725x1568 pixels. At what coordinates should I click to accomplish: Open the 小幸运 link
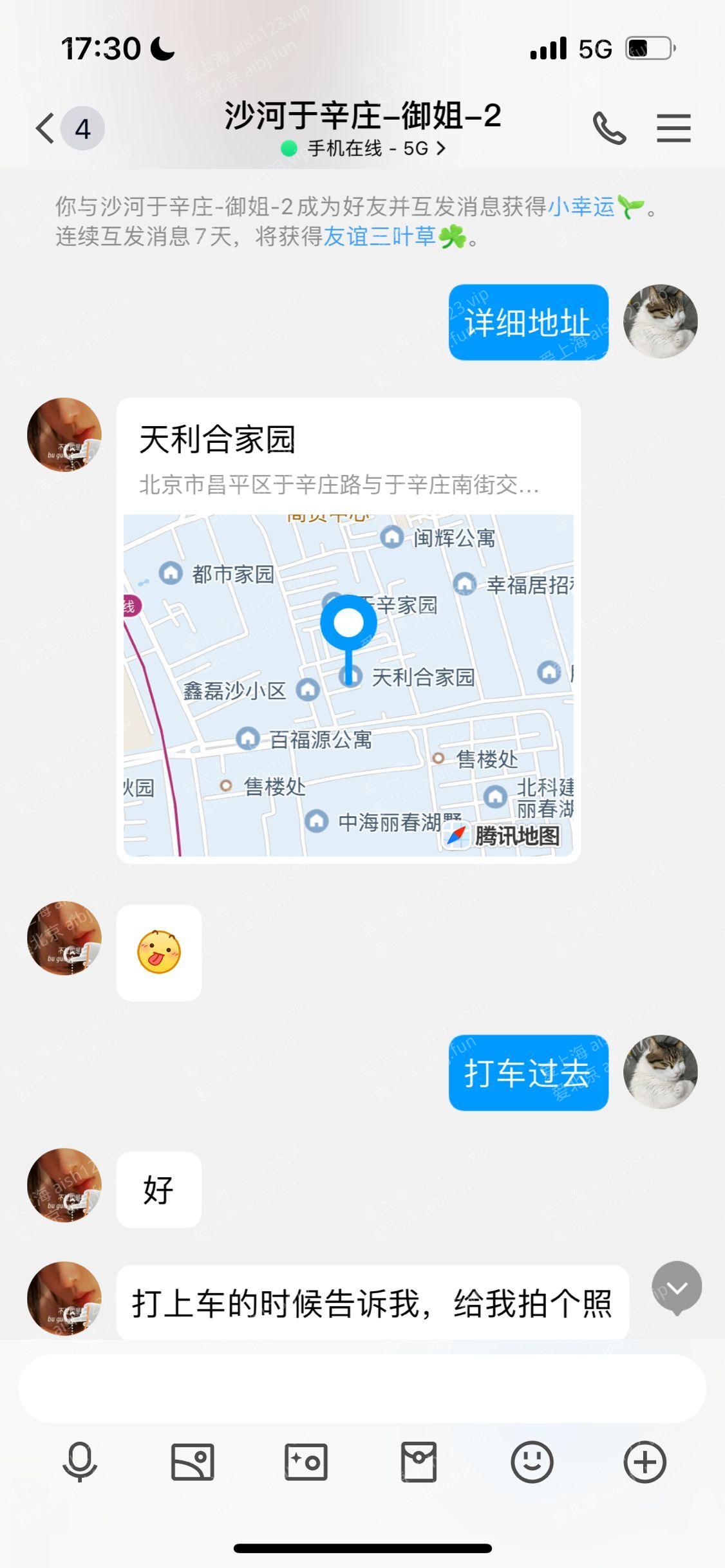pyautogui.click(x=581, y=207)
